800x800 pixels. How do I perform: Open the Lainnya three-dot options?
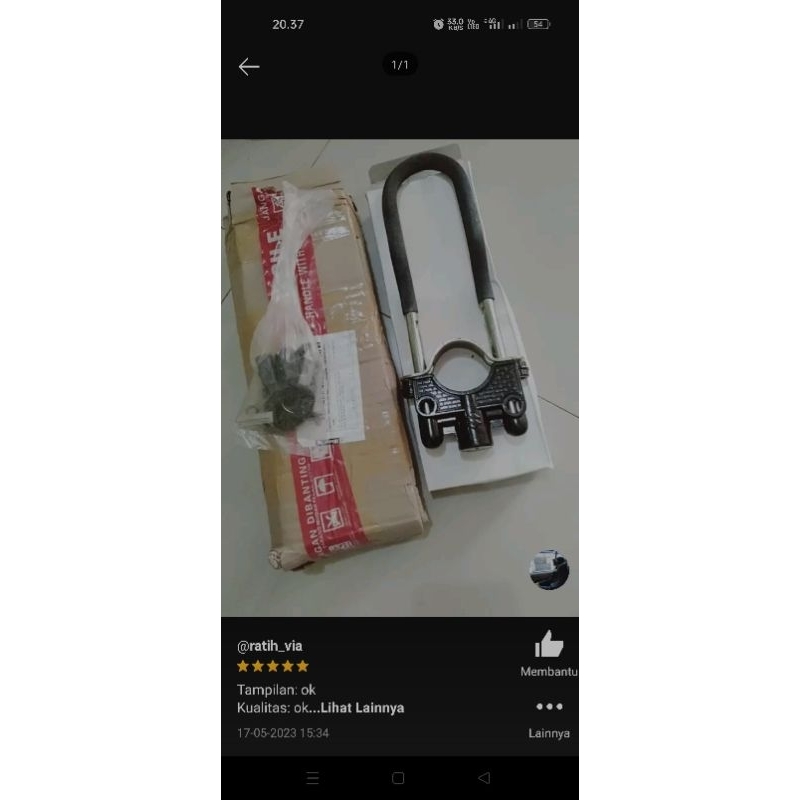[x=549, y=707]
